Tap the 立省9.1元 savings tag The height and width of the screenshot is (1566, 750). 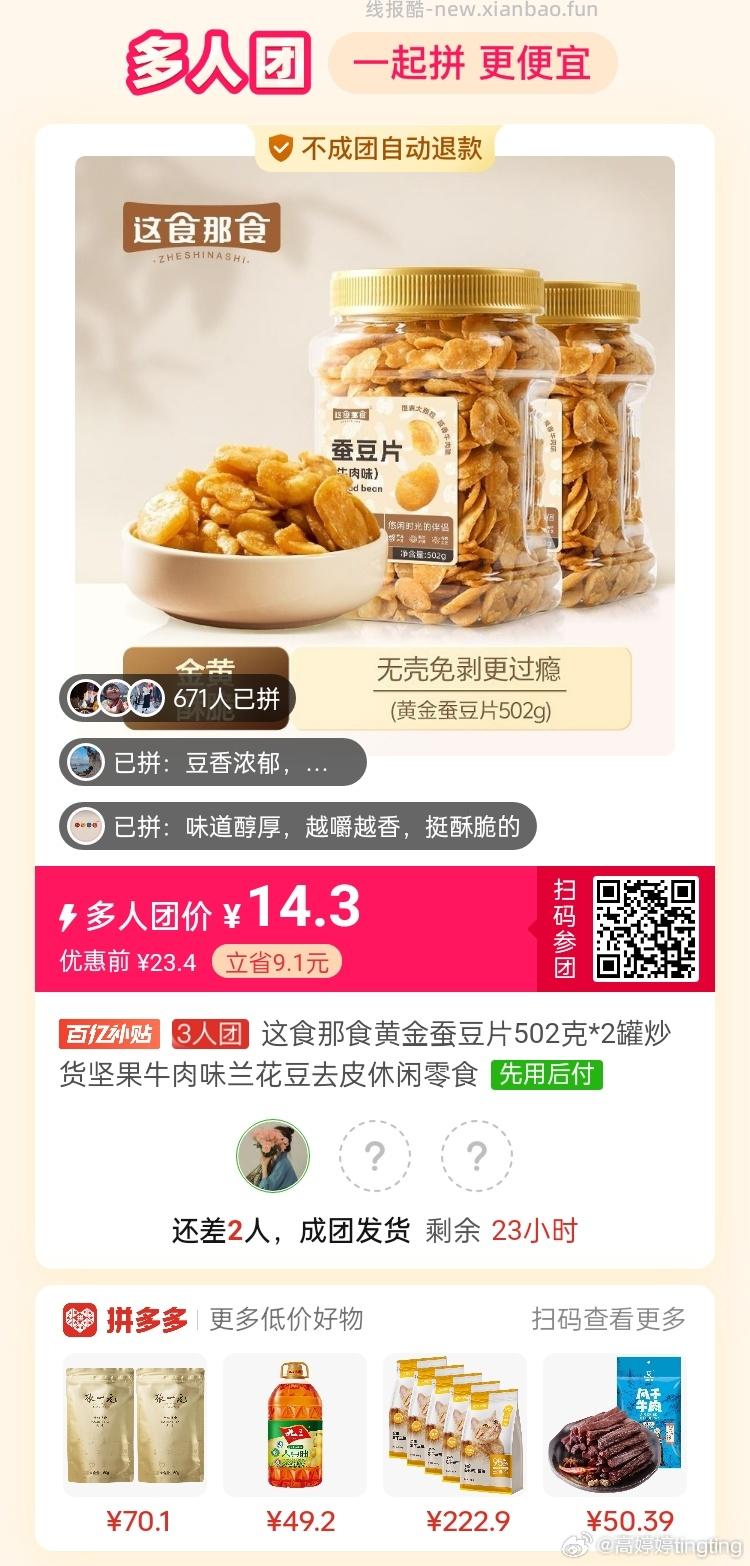(x=277, y=962)
